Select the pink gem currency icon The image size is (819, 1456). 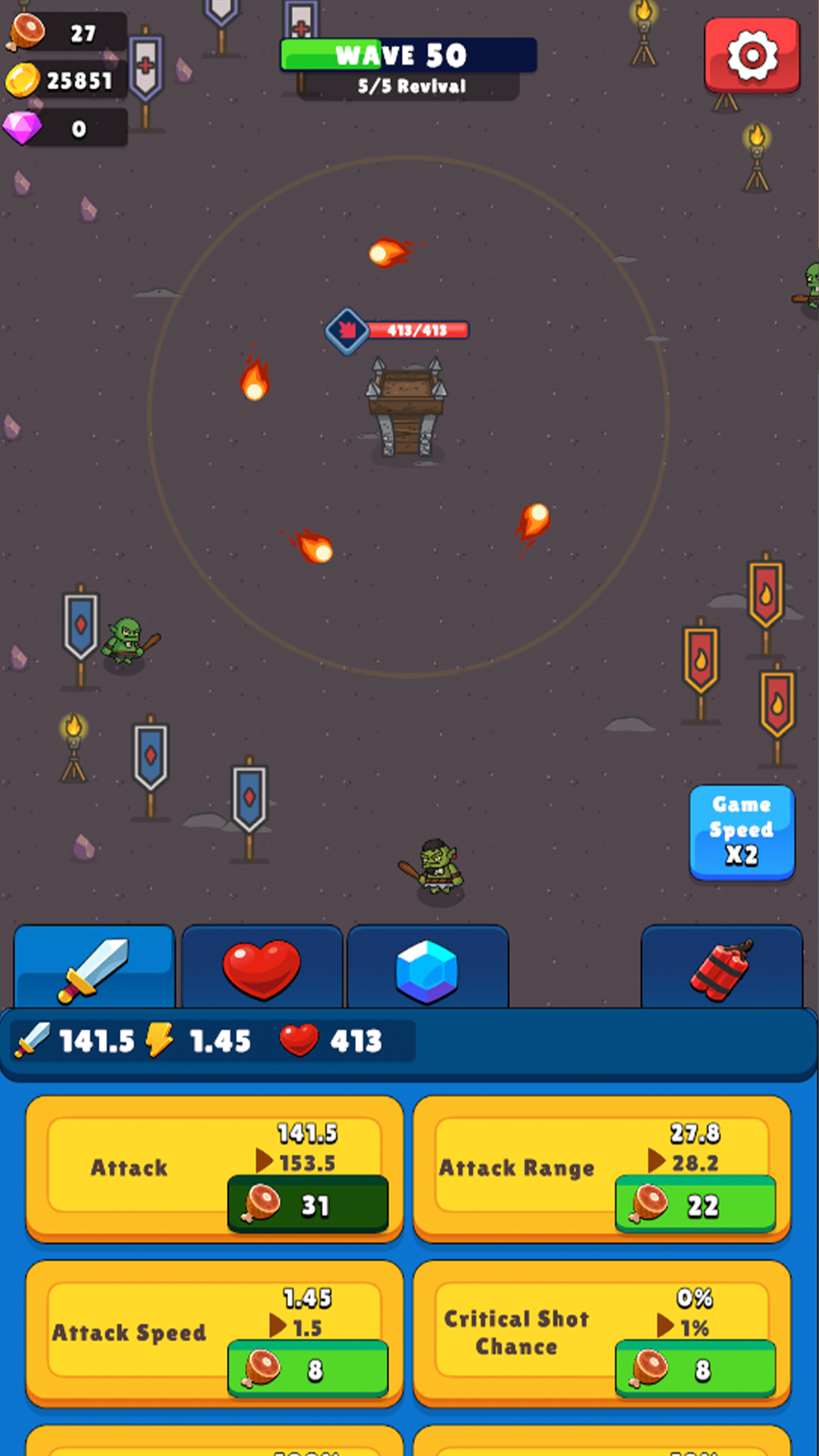click(x=23, y=127)
